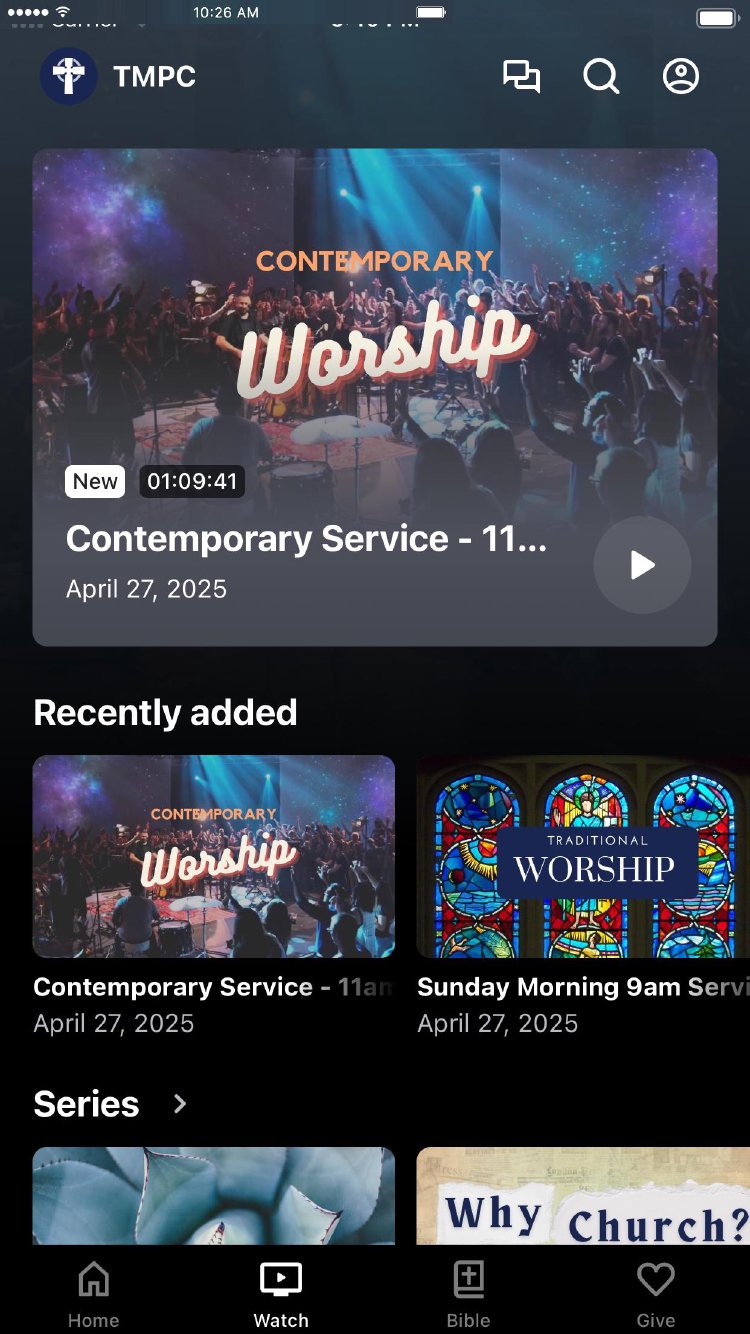Open the Sunday Morning 9am Service video

(583, 857)
